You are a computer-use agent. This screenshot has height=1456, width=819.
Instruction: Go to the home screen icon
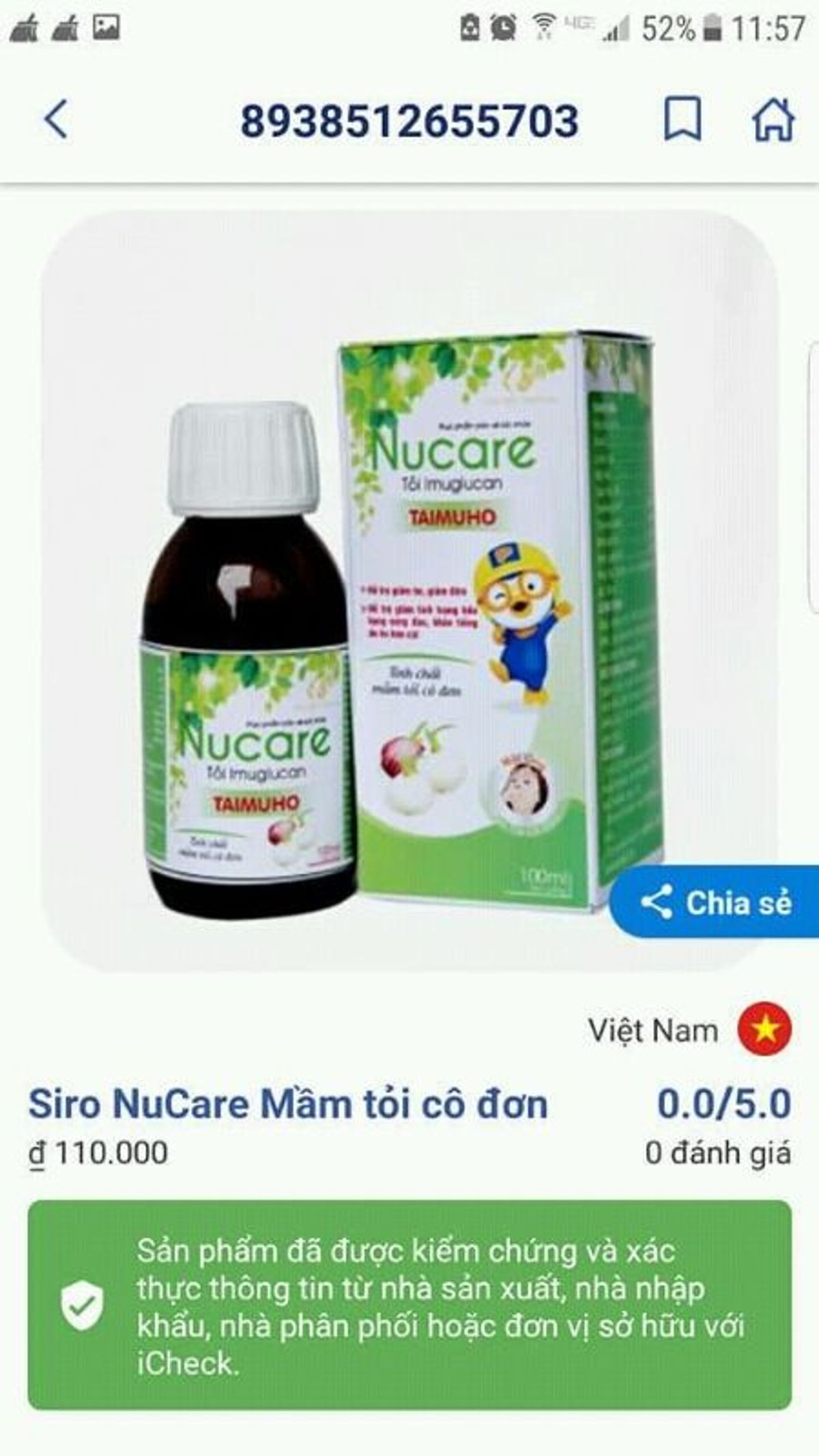click(773, 119)
